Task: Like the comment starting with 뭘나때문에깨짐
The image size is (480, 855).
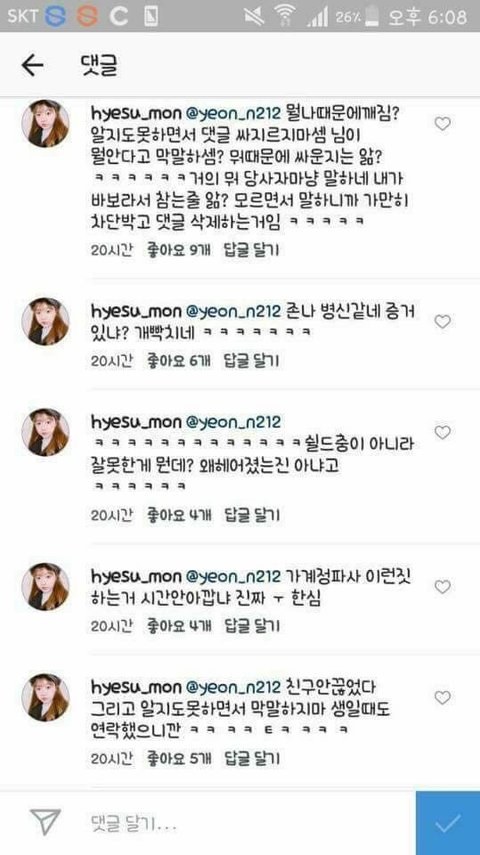Action: pos(442,124)
